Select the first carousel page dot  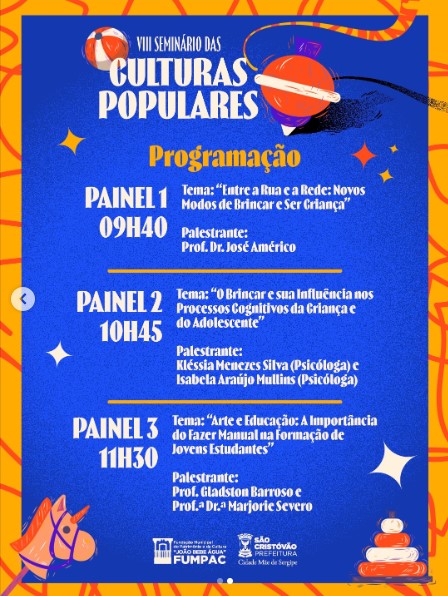coord(220,581)
